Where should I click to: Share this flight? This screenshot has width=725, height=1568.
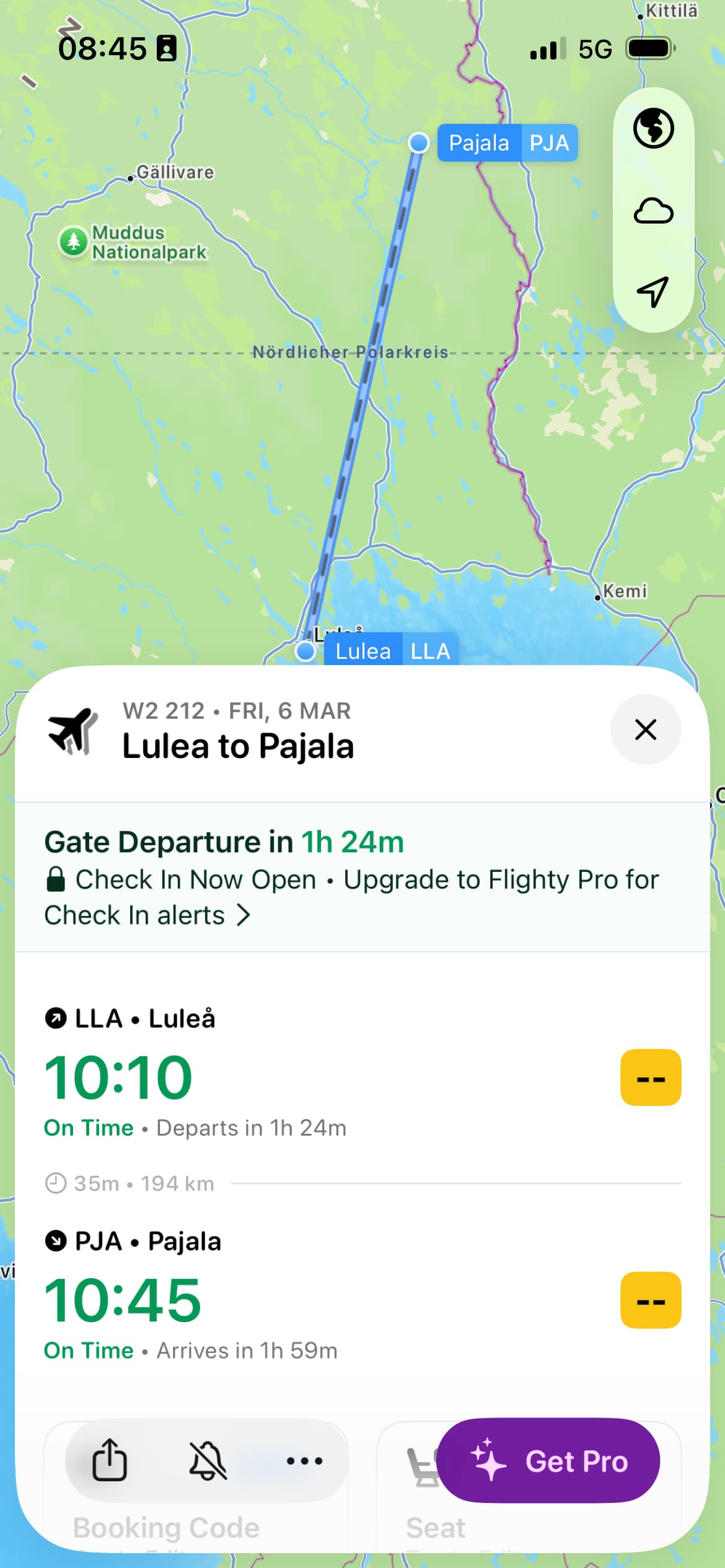pos(110,1460)
